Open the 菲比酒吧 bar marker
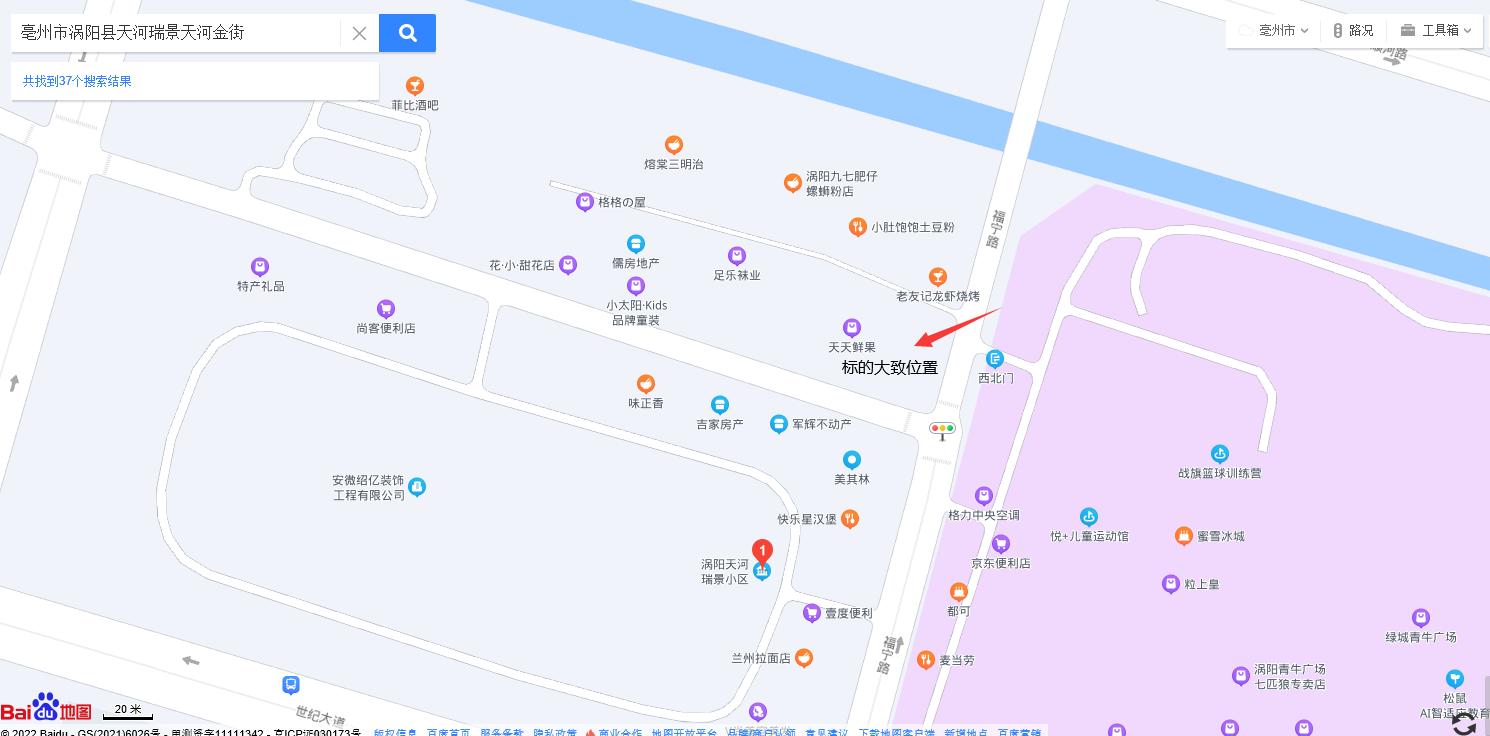 tap(415, 86)
